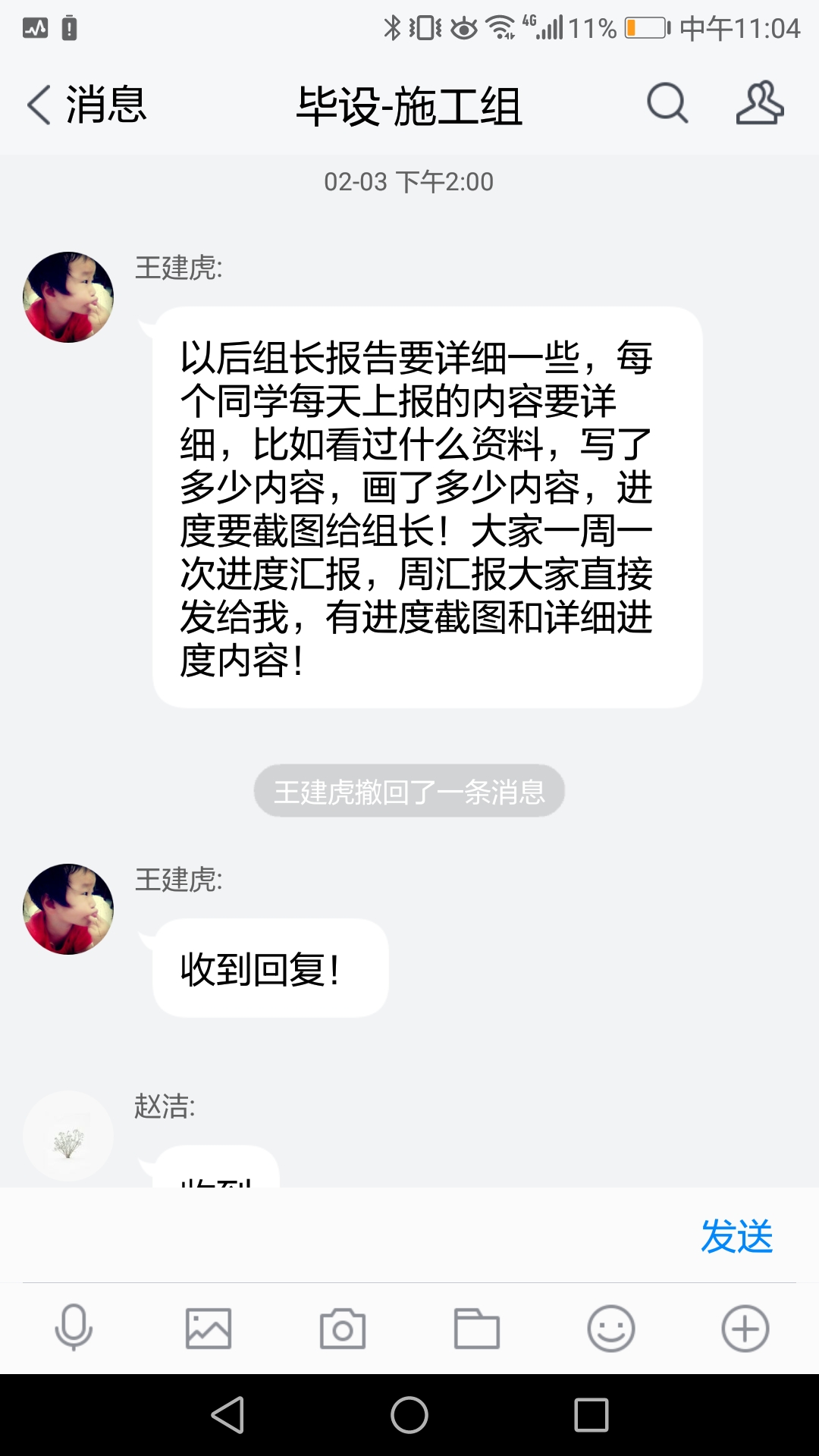The width and height of the screenshot is (819, 1456).
Task: Tap system back navigation button
Action: coord(227,1415)
